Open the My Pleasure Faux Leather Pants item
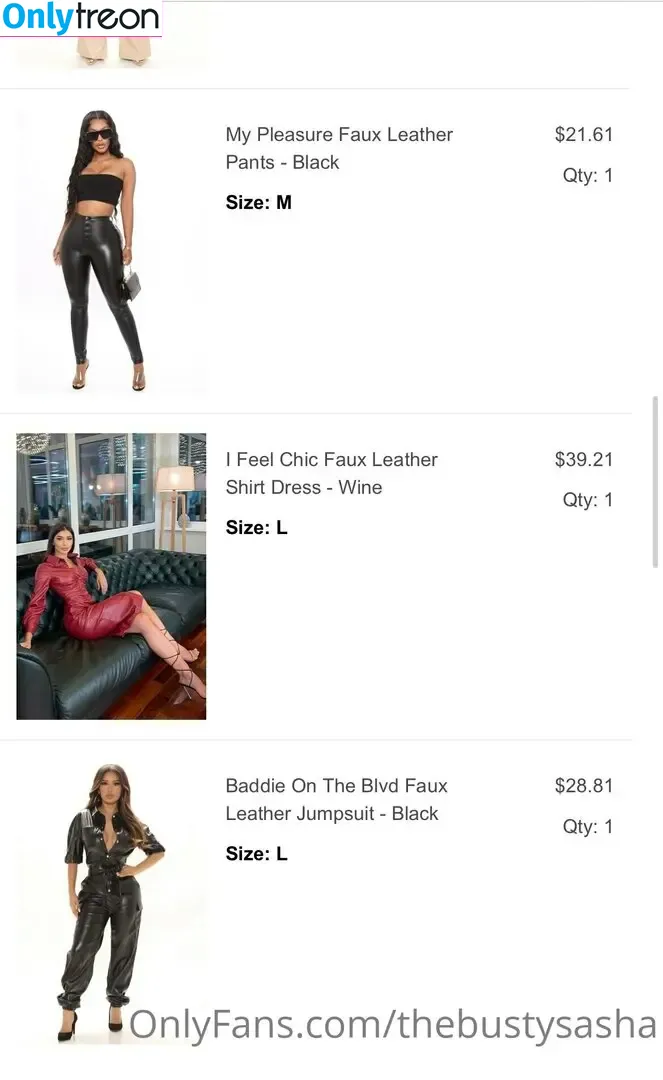663x1080 pixels. pos(339,148)
